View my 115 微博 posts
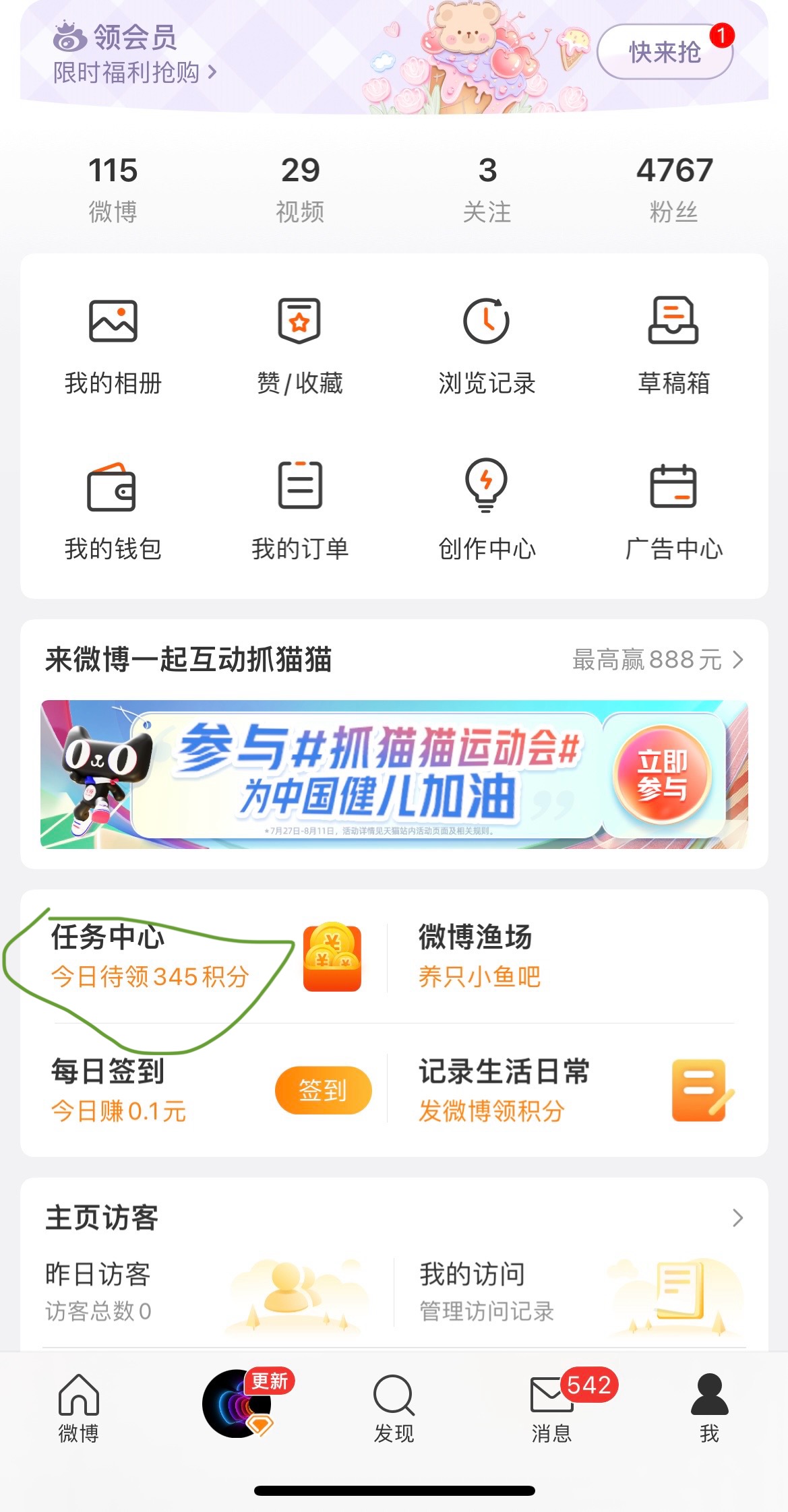Screen dimensions: 788x1512 (113, 188)
